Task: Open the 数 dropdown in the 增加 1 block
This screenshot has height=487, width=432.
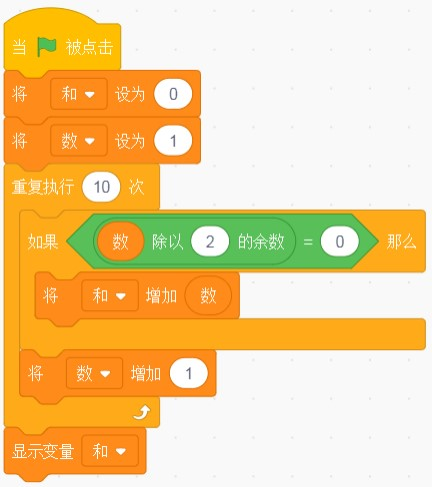Action: click(95, 373)
